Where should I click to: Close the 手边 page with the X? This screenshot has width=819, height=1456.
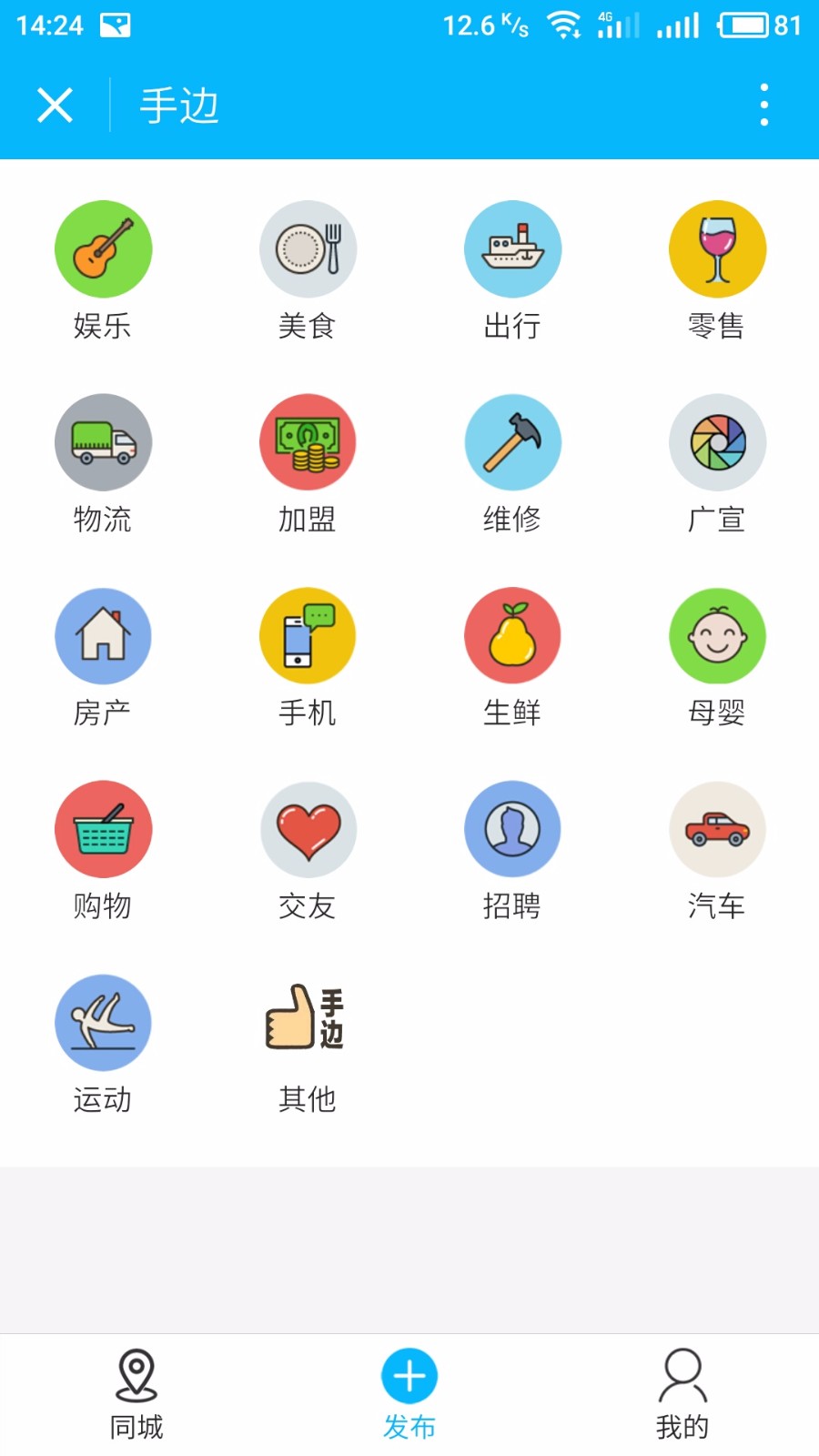click(55, 105)
